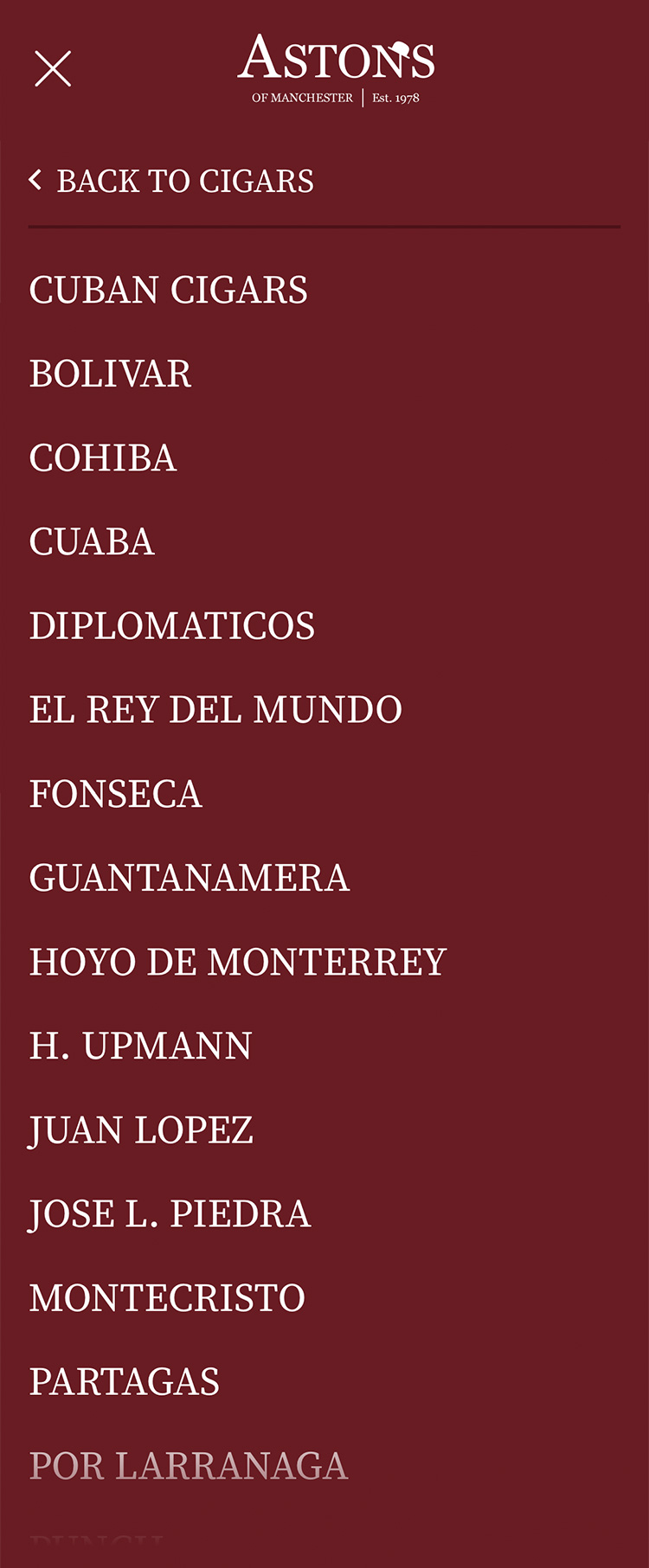Open Por Larranaga brand

189,1465
